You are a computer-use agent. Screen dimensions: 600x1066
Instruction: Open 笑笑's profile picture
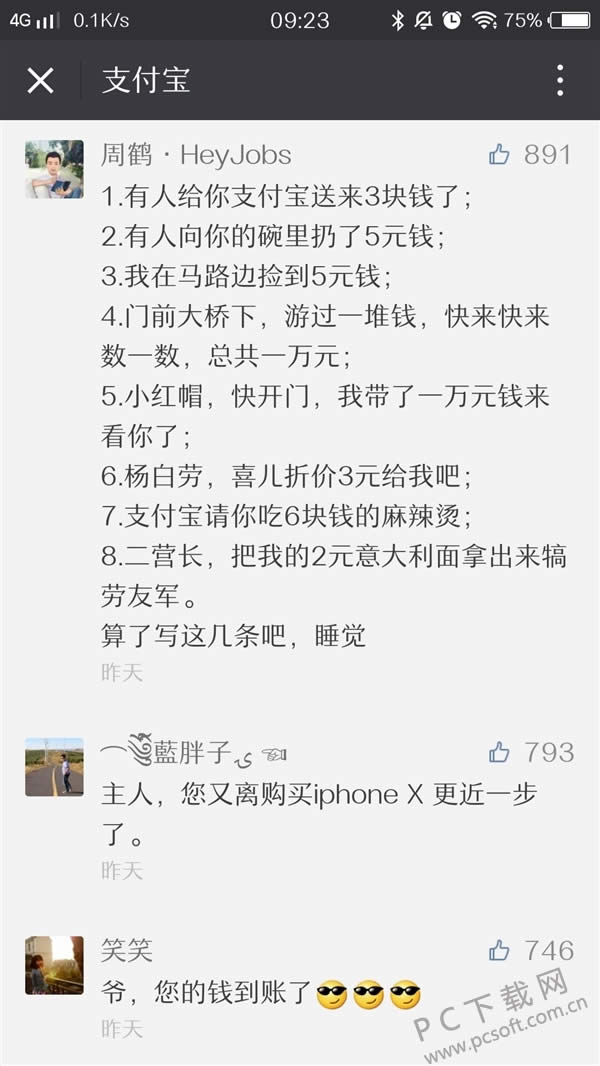click(x=54, y=965)
